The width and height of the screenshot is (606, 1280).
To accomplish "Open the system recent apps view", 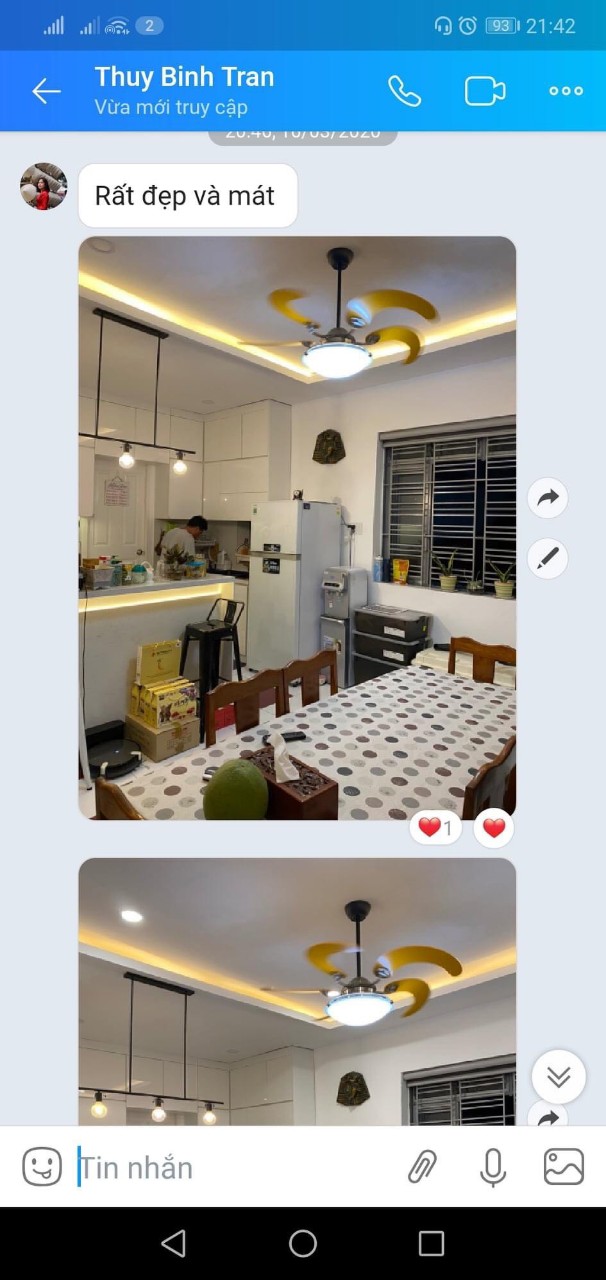I will point(431,1243).
